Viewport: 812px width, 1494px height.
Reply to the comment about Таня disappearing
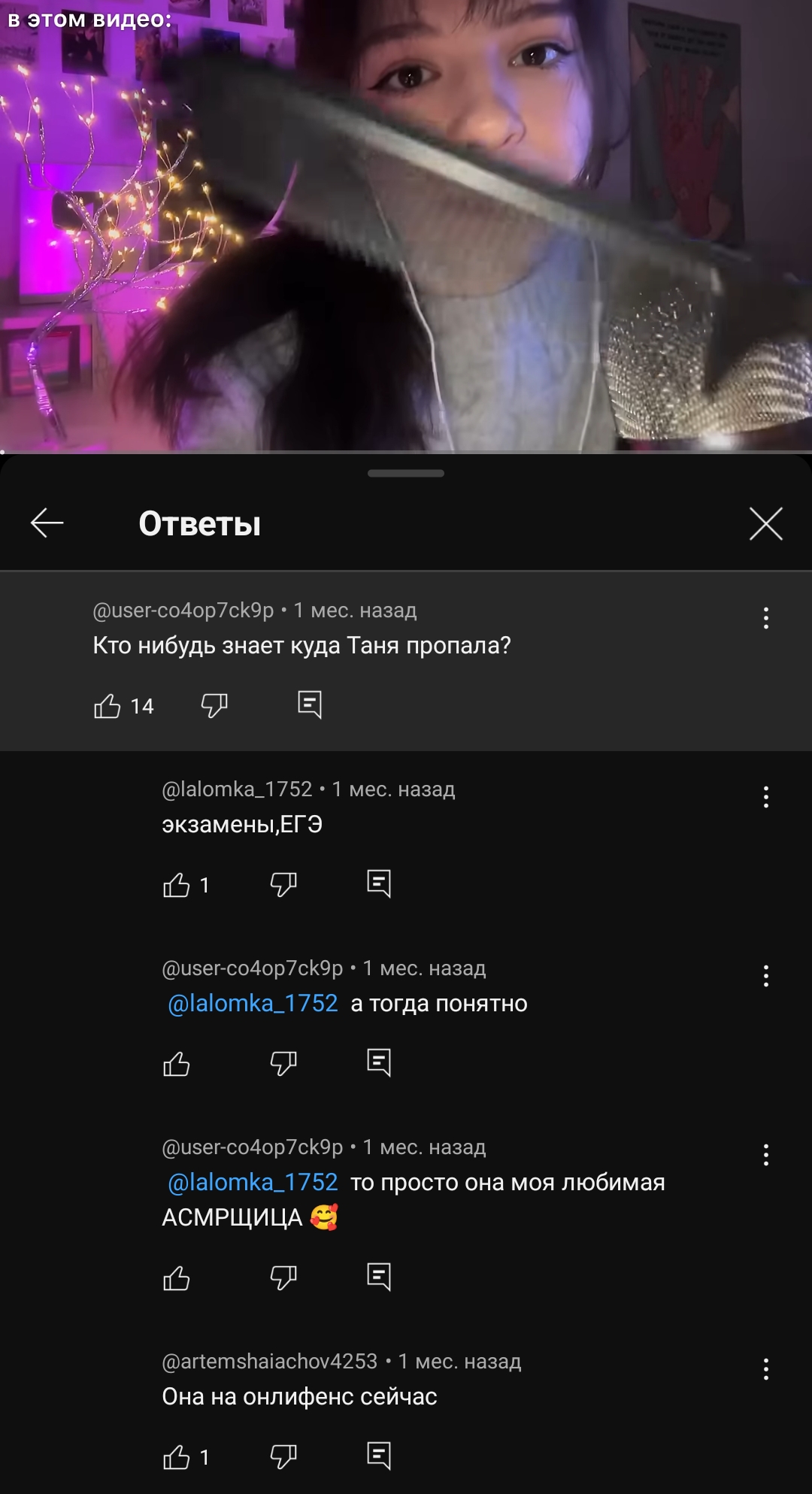[310, 705]
